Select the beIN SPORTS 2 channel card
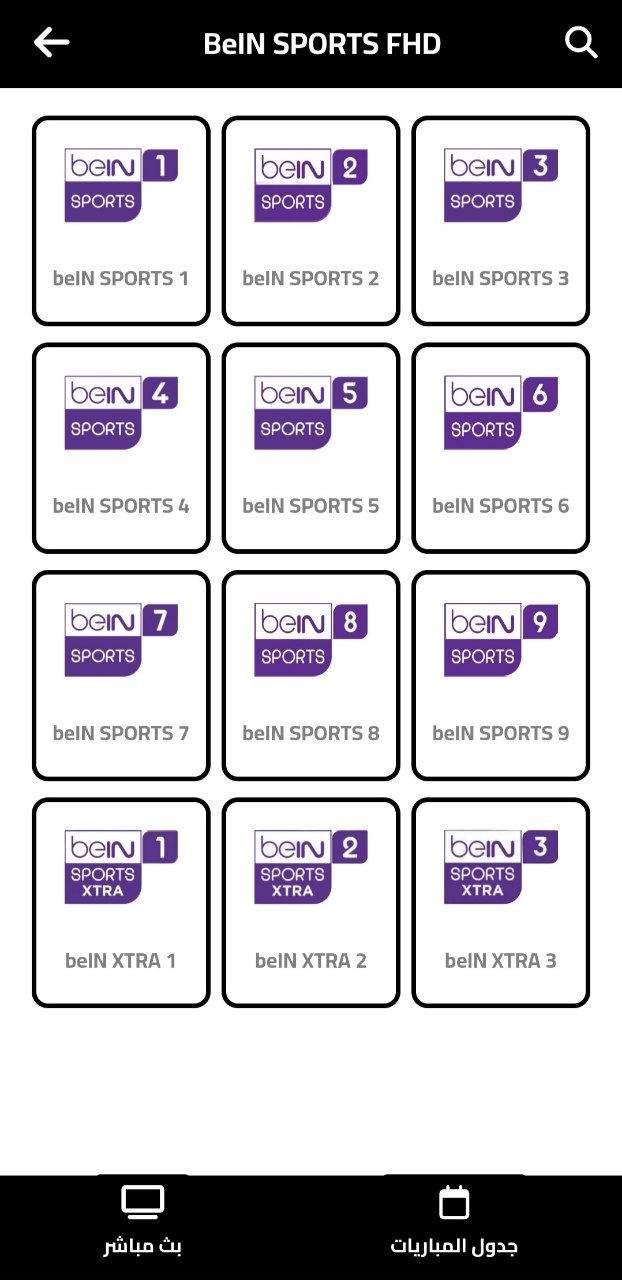Viewport: 622px width, 1280px height. tap(311, 221)
